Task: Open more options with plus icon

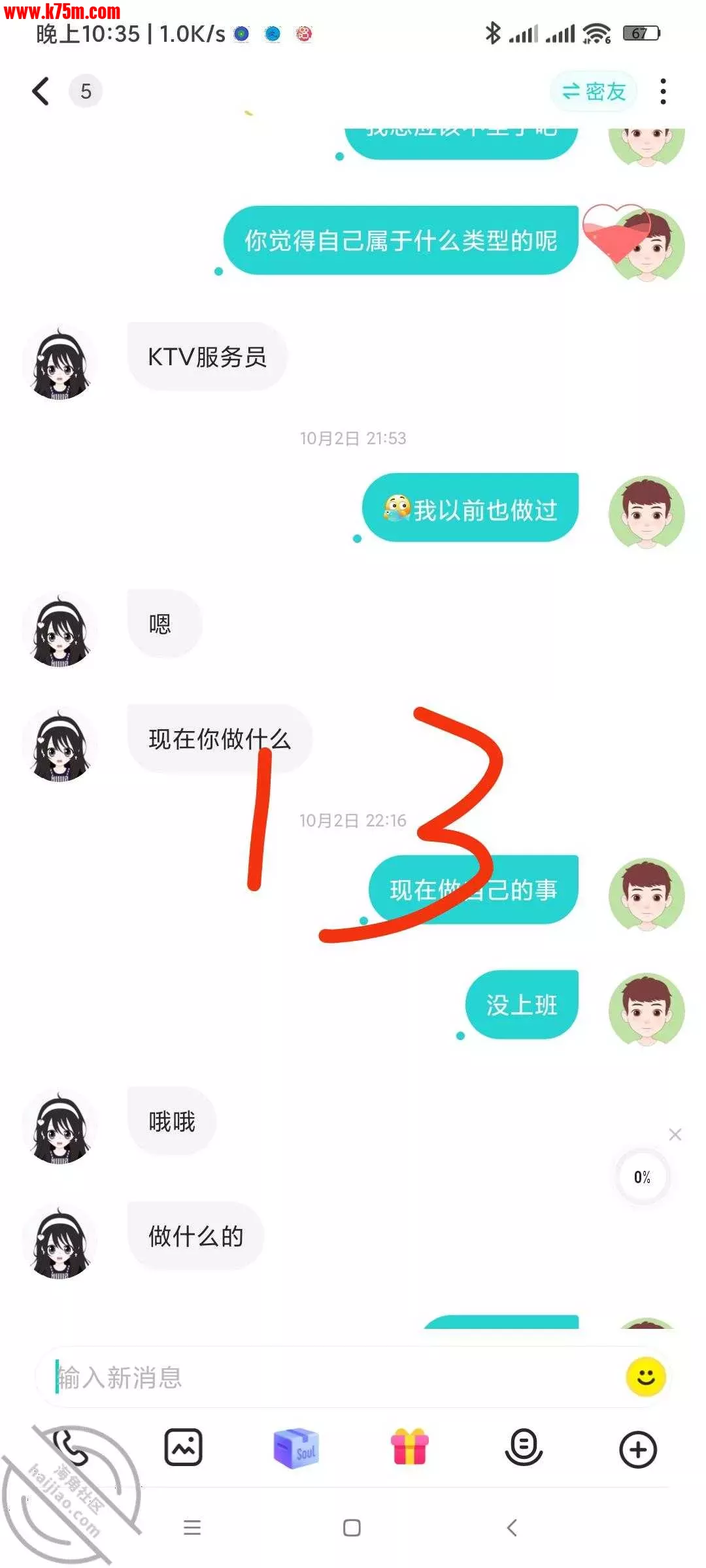Action: [637, 1449]
